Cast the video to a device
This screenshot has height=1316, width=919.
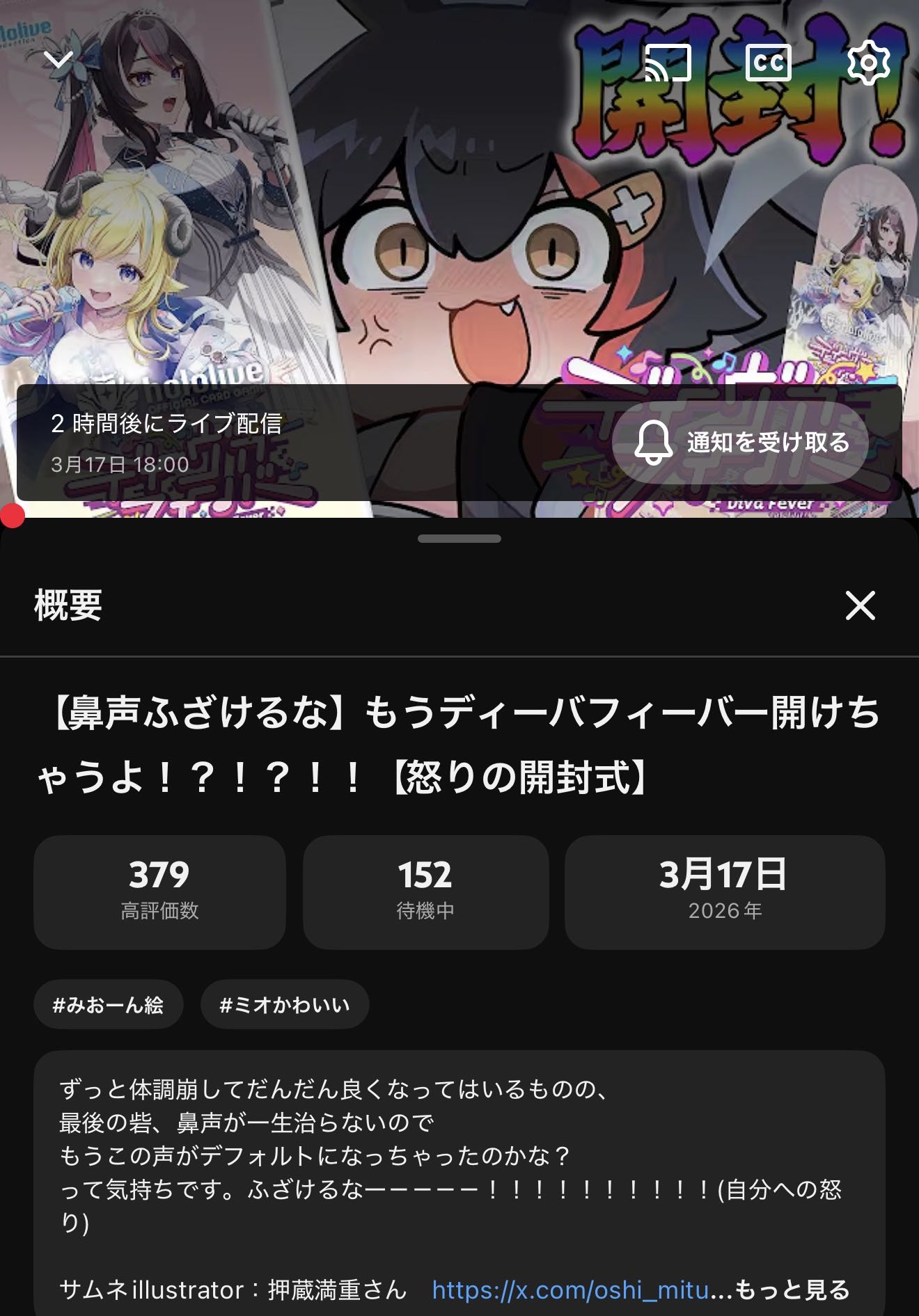(x=668, y=63)
